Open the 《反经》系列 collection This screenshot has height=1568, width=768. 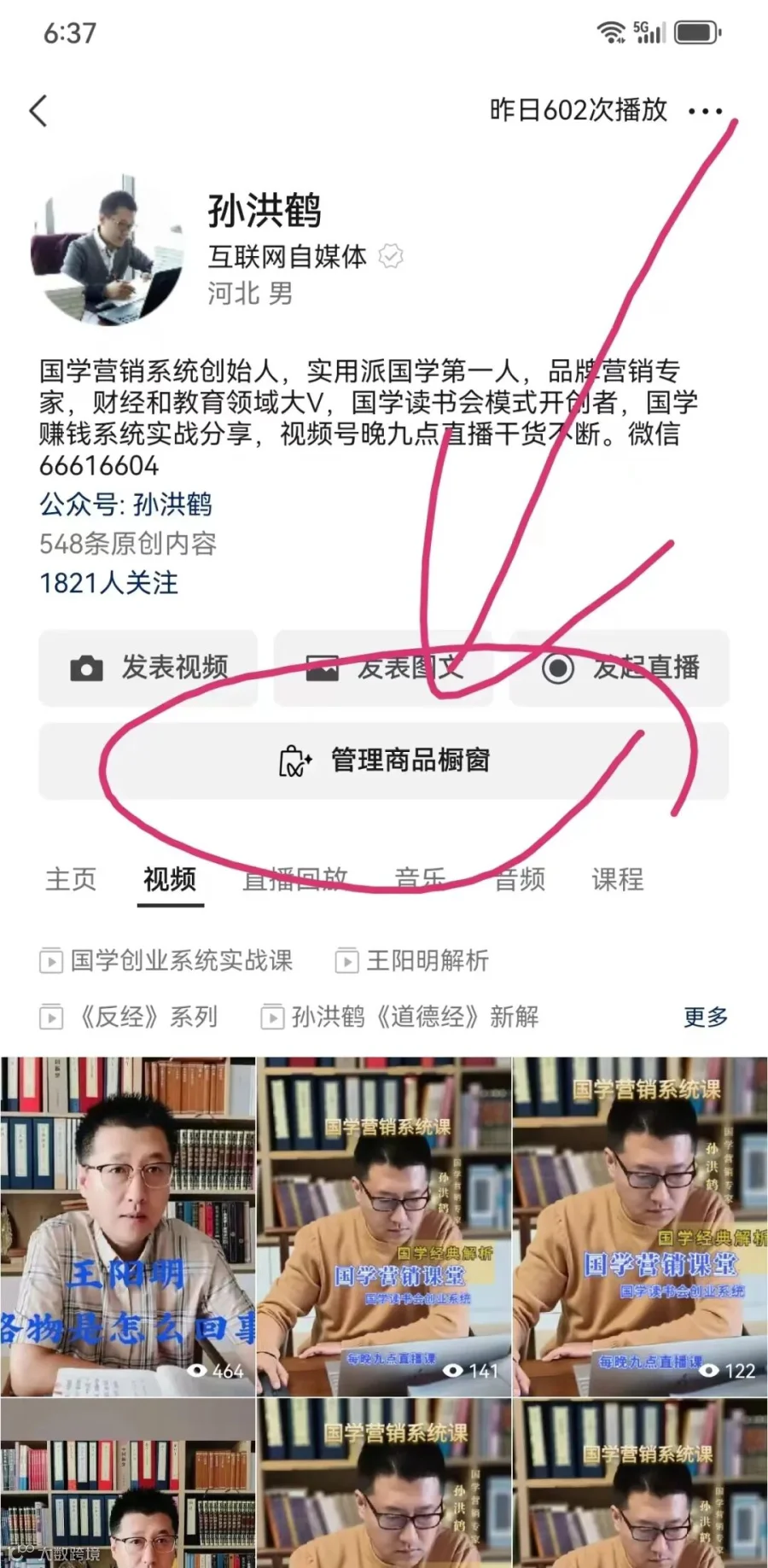pos(129,1017)
